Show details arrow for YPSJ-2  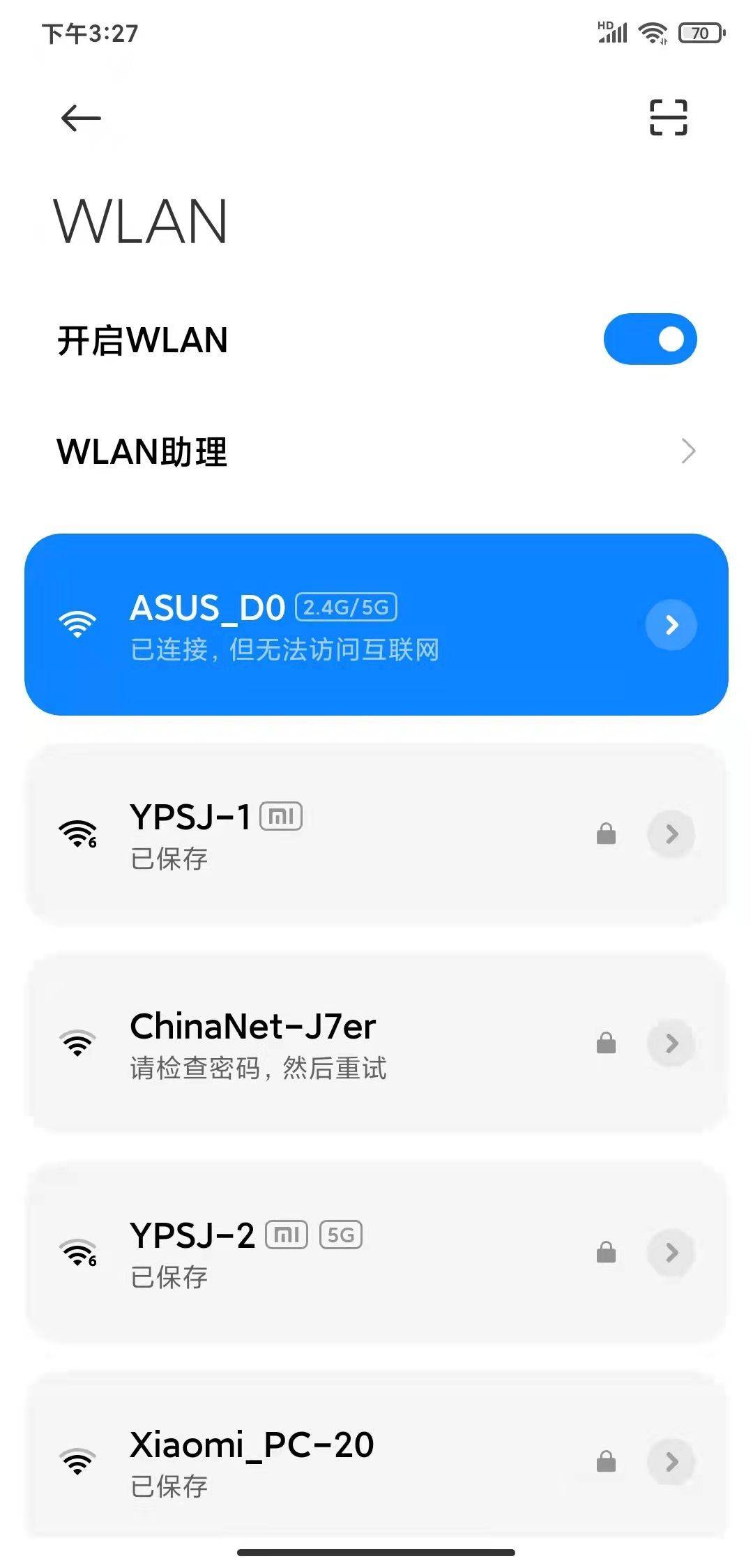click(x=671, y=1253)
